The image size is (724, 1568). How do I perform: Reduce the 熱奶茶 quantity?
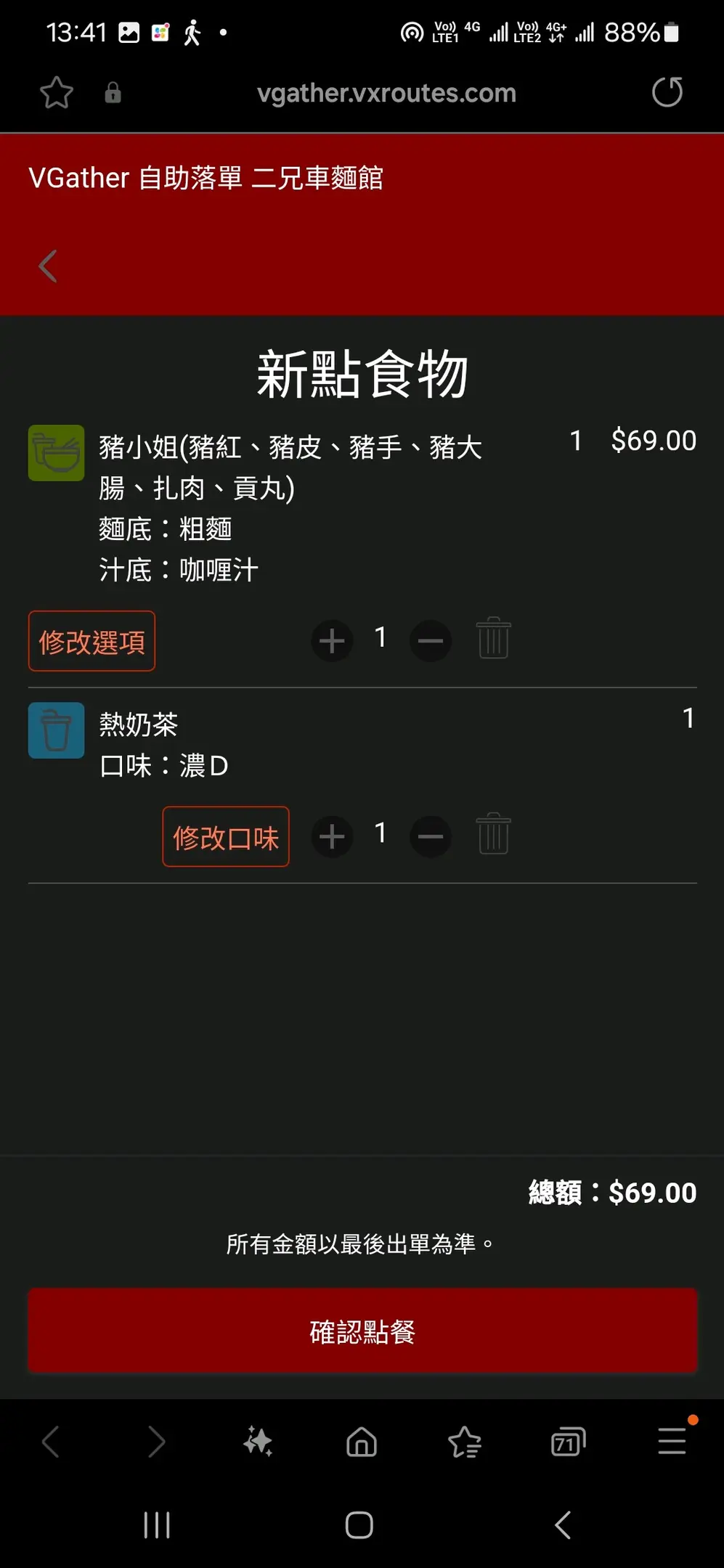[431, 836]
